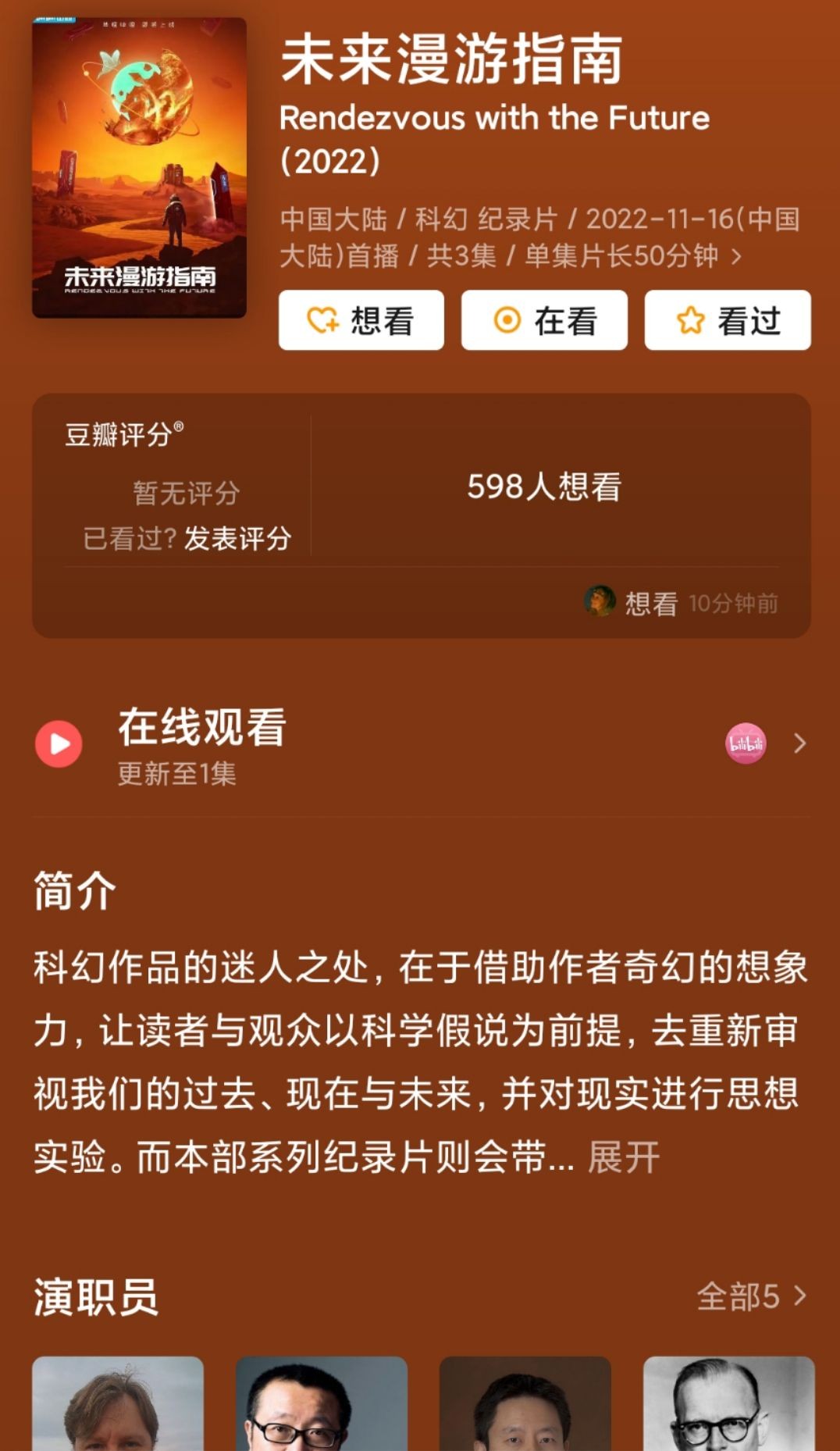Screen dimensions: 840x1451
Task: View the 598人想看 list
Action: (x=544, y=487)
